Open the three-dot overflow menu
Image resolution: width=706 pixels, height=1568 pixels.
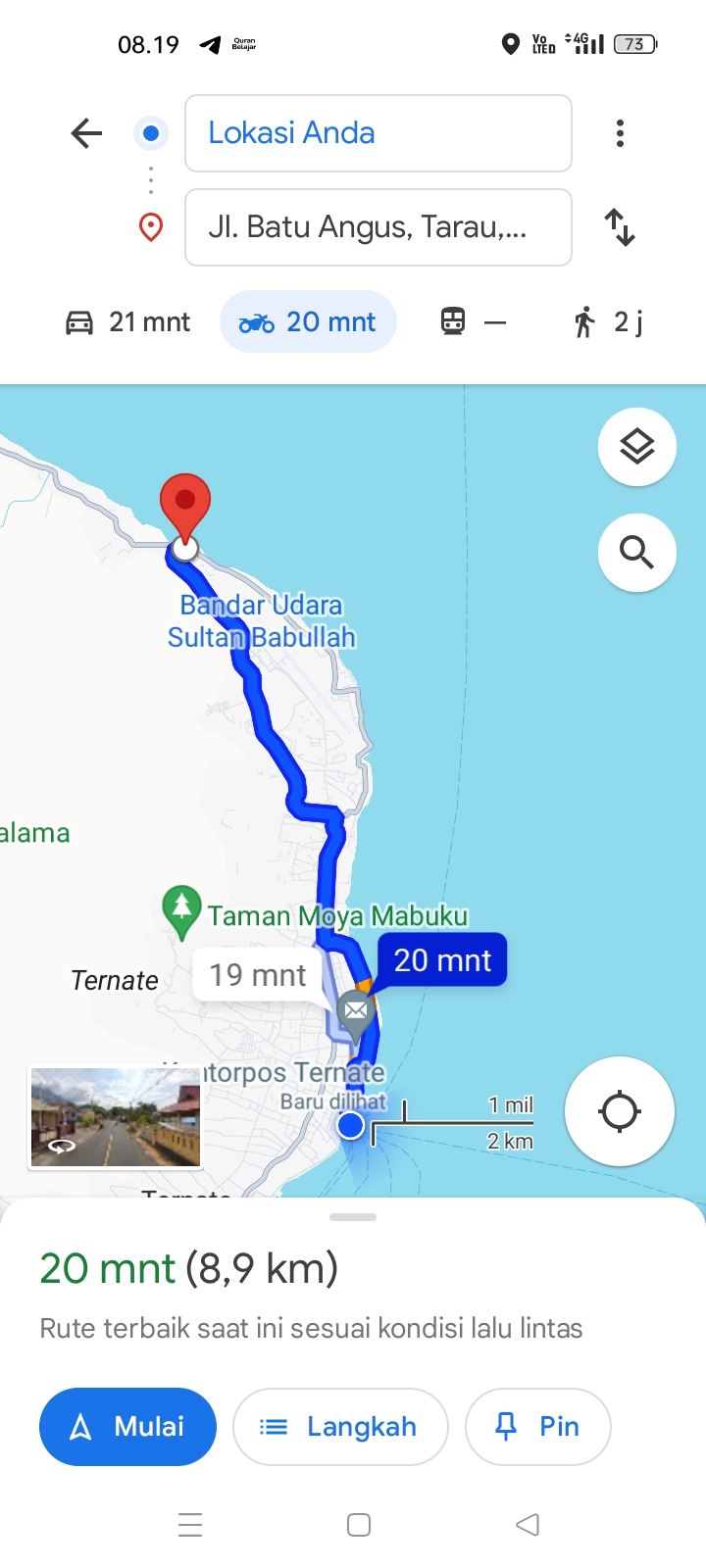coord(620,133)
